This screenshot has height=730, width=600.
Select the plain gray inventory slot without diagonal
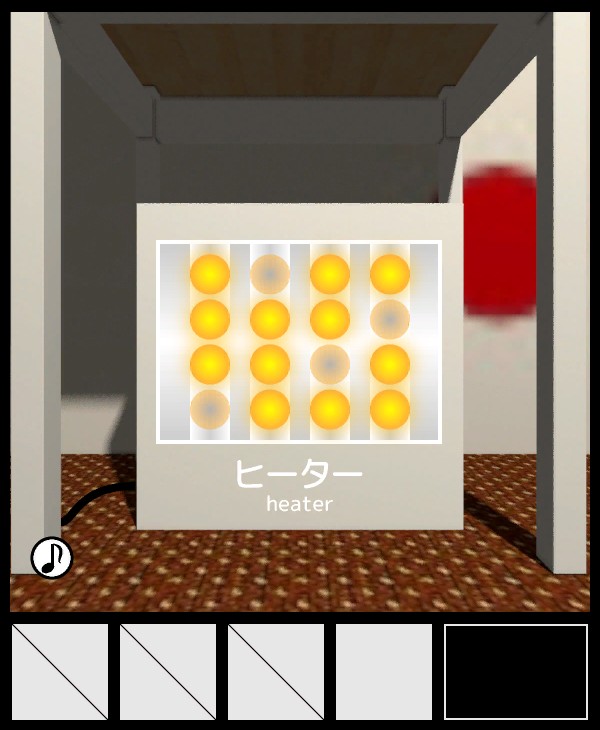(384, 672)
